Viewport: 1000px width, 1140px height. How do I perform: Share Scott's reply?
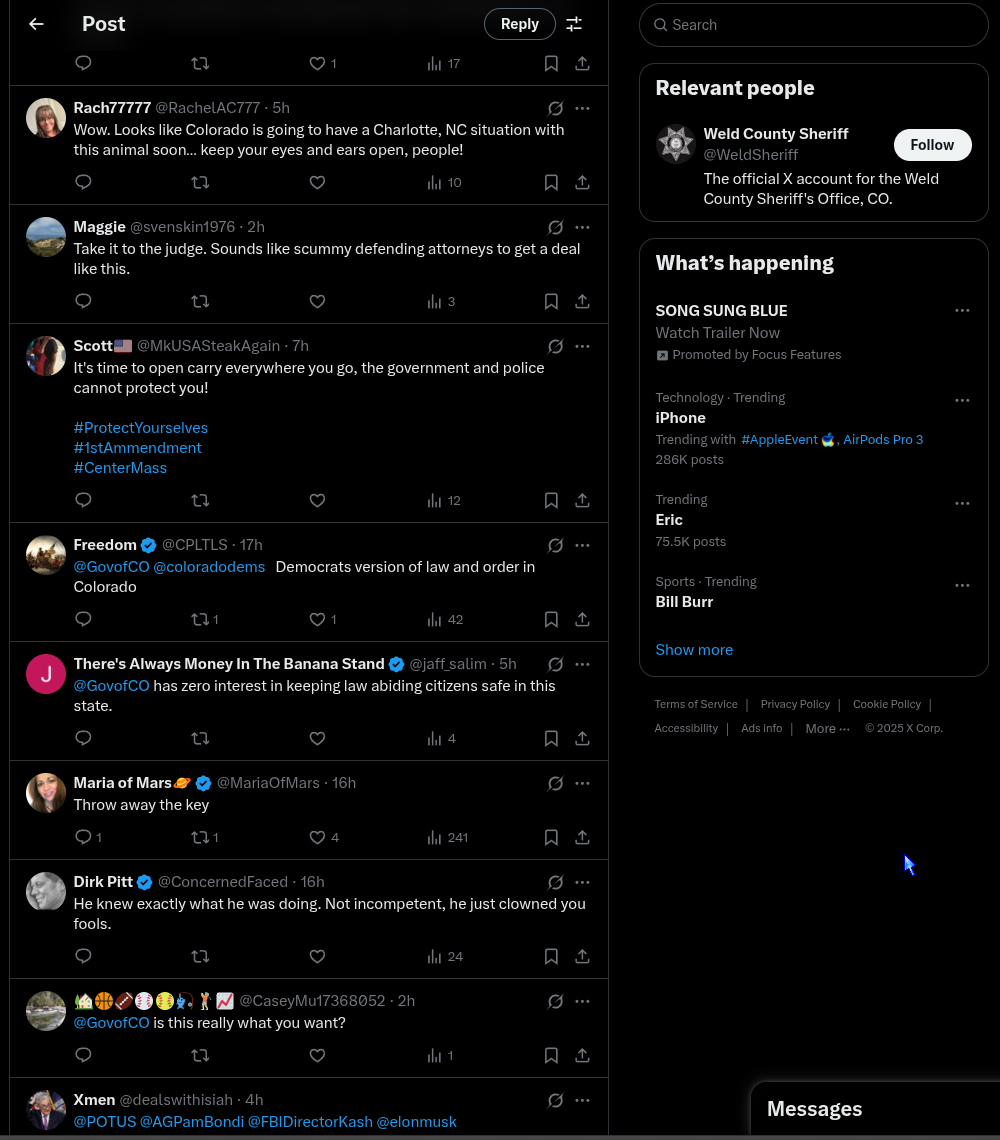coord(582,500)
